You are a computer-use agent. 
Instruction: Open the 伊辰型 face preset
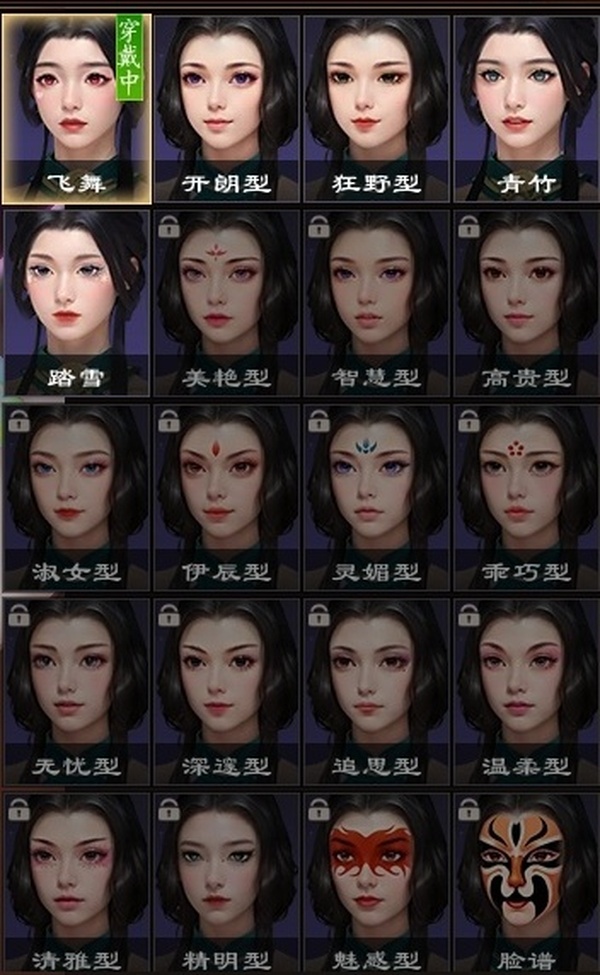pos(226,495)
